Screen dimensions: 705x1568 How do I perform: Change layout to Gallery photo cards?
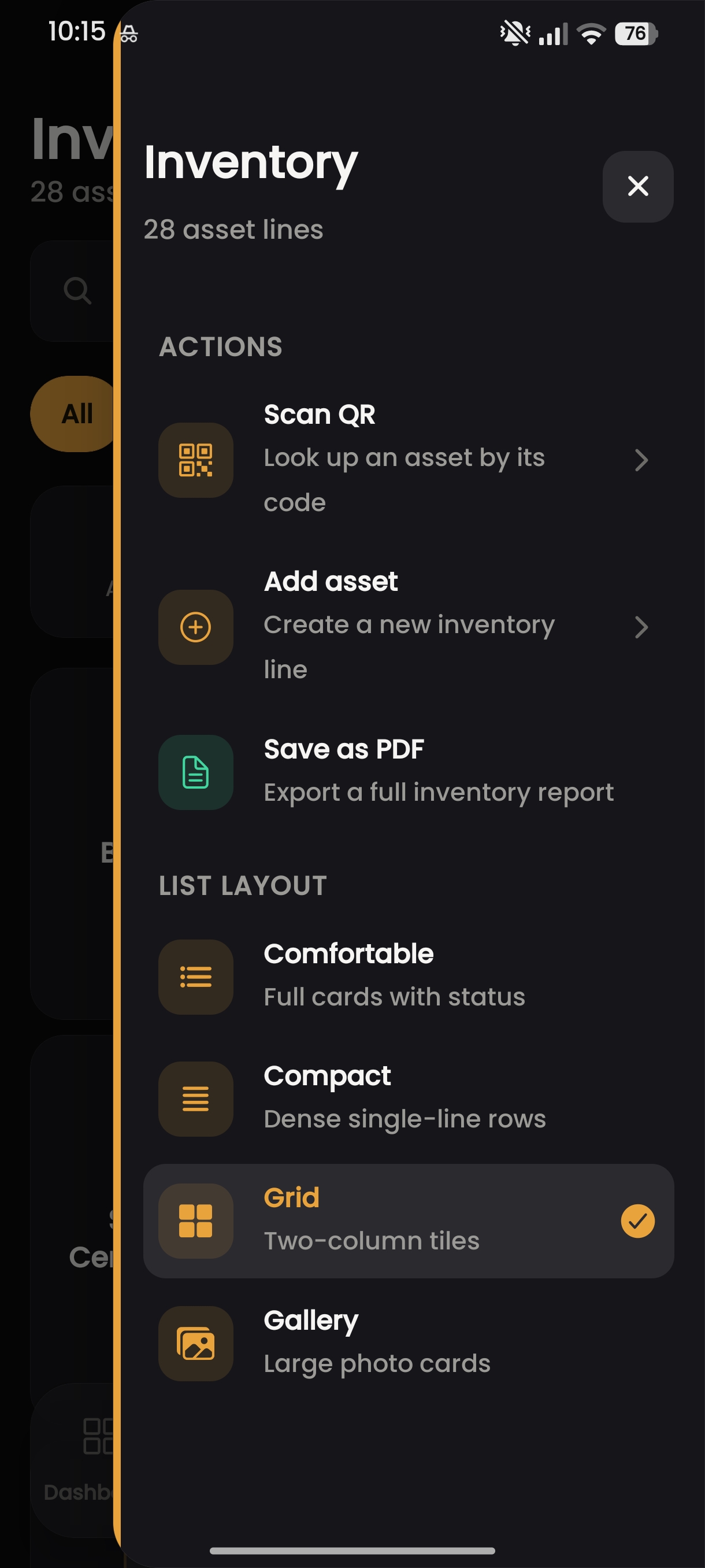[x=408, y=1343]
